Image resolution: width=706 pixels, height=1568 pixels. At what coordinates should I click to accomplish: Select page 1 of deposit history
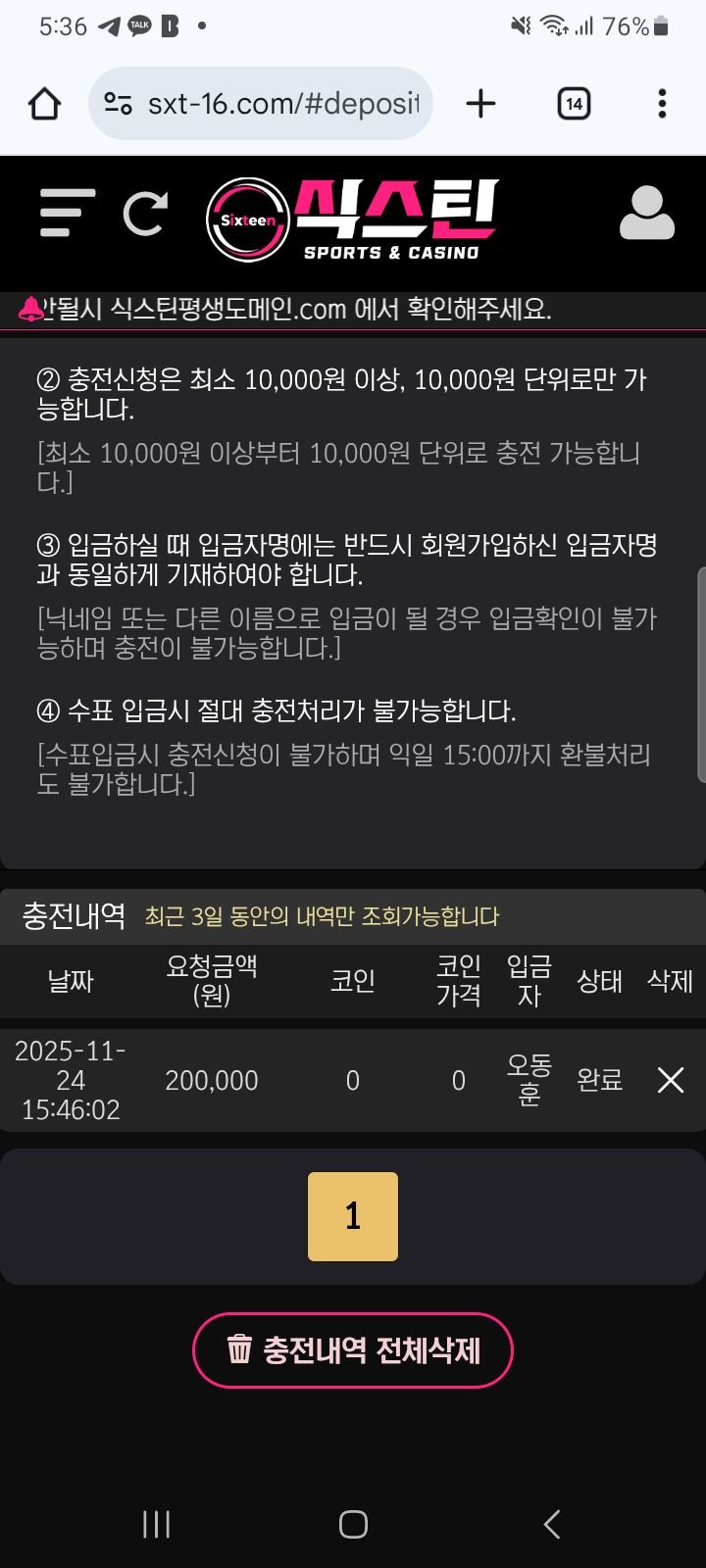(x=353, y=1216)
